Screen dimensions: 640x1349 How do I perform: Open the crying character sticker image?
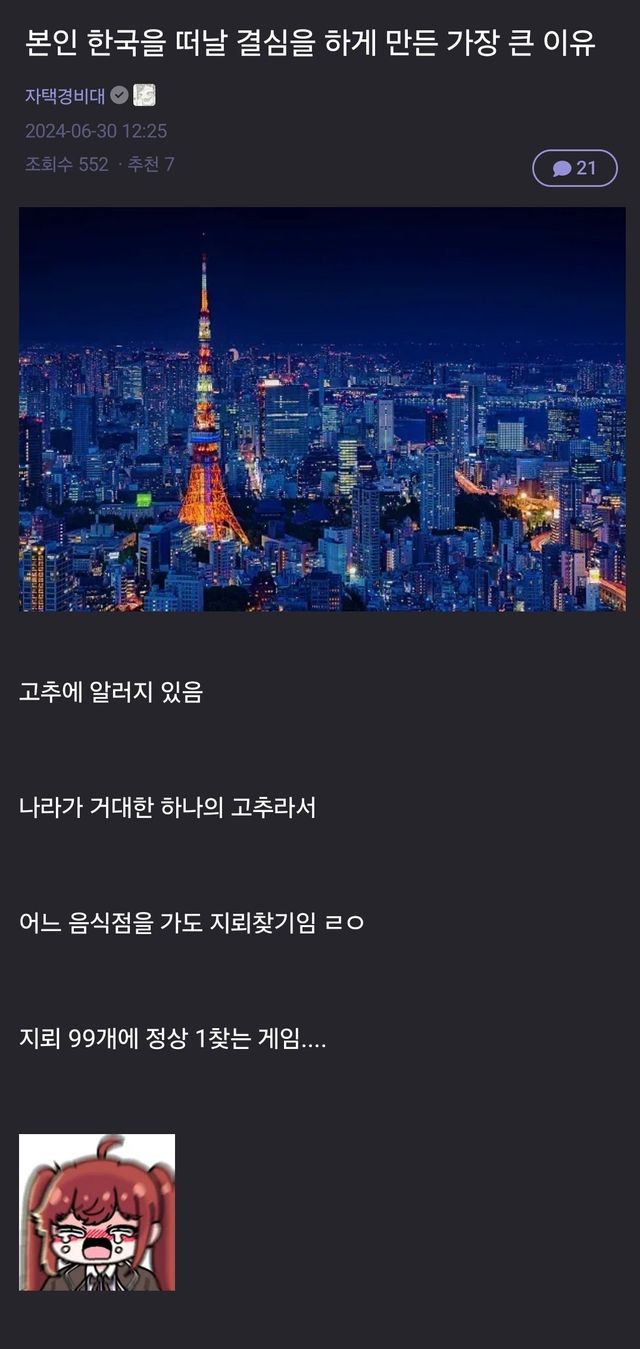(97, 1212)
